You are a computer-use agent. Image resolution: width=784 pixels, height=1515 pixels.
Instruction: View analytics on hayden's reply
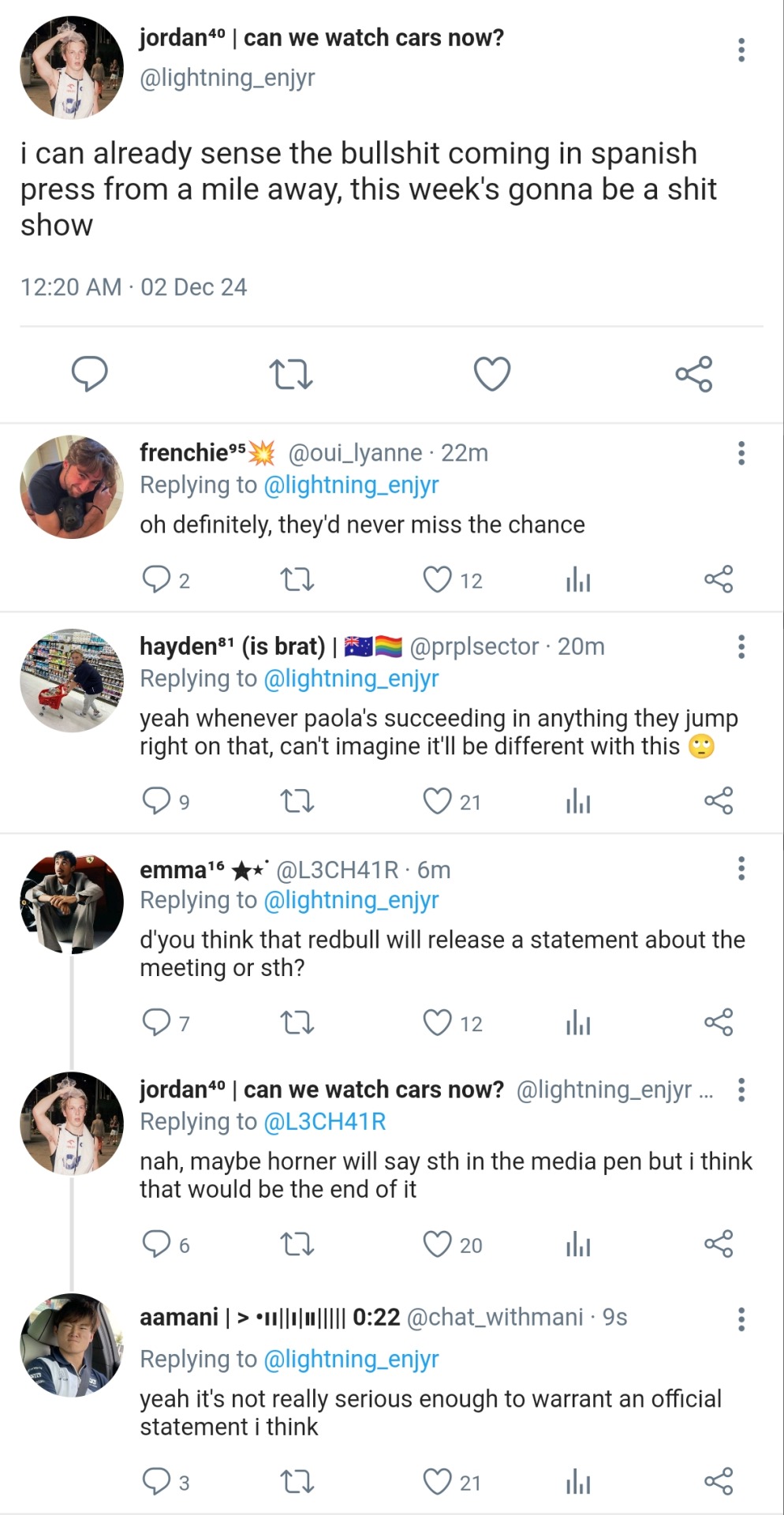(x=578, y=802)
